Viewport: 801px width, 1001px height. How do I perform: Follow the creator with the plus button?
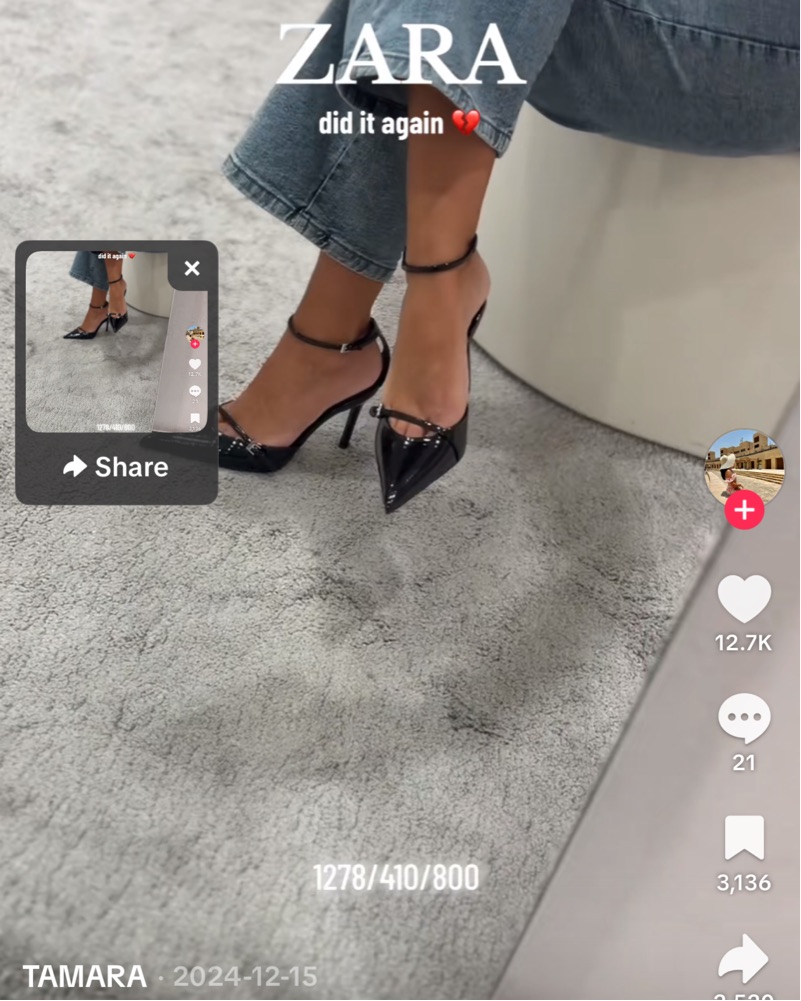coord(744,511)
